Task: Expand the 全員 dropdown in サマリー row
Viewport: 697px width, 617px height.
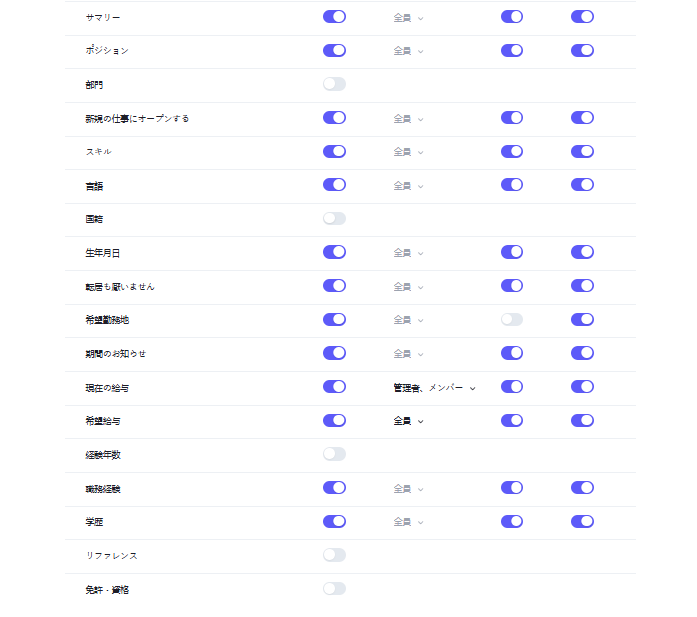Action: (408, 17)
